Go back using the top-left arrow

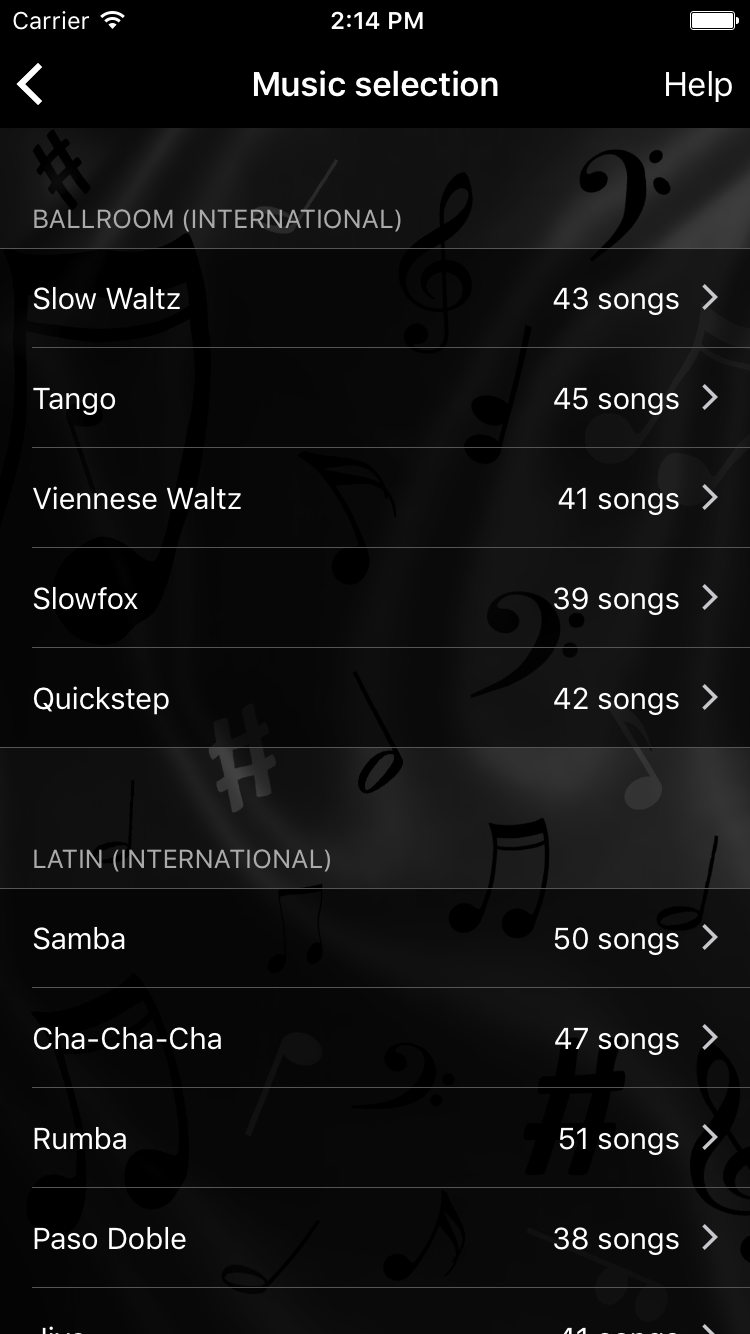coord(30,85)
